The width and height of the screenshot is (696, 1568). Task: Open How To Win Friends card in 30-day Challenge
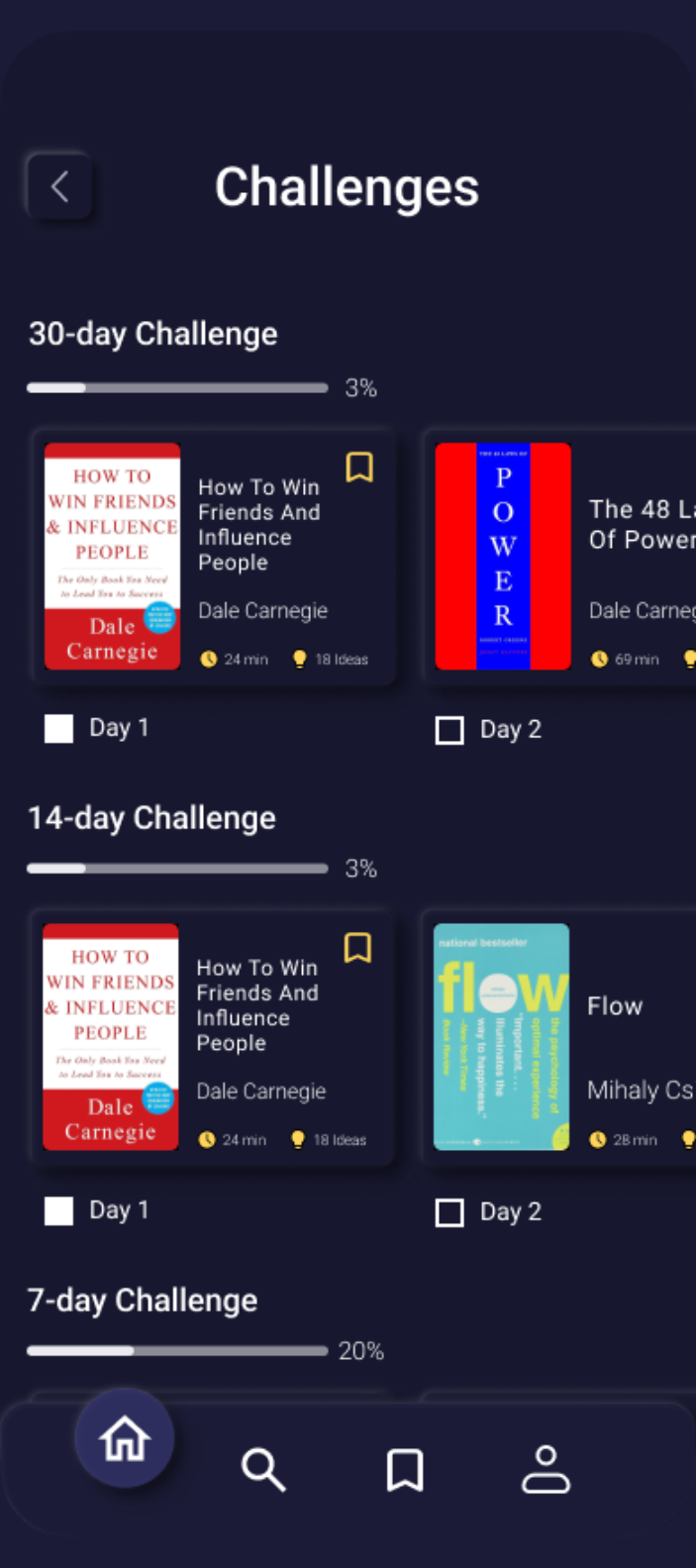click(x=213, y=557)
